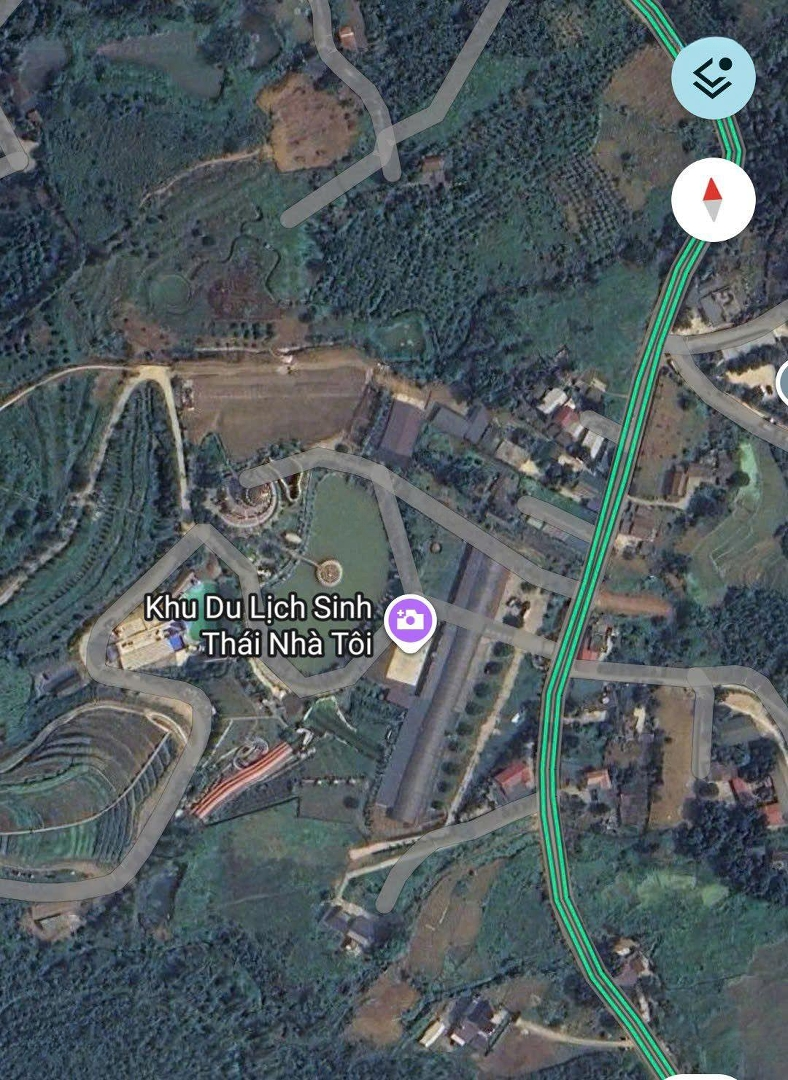
Task: Tap the compass to reset north
Action: (713, 199)
